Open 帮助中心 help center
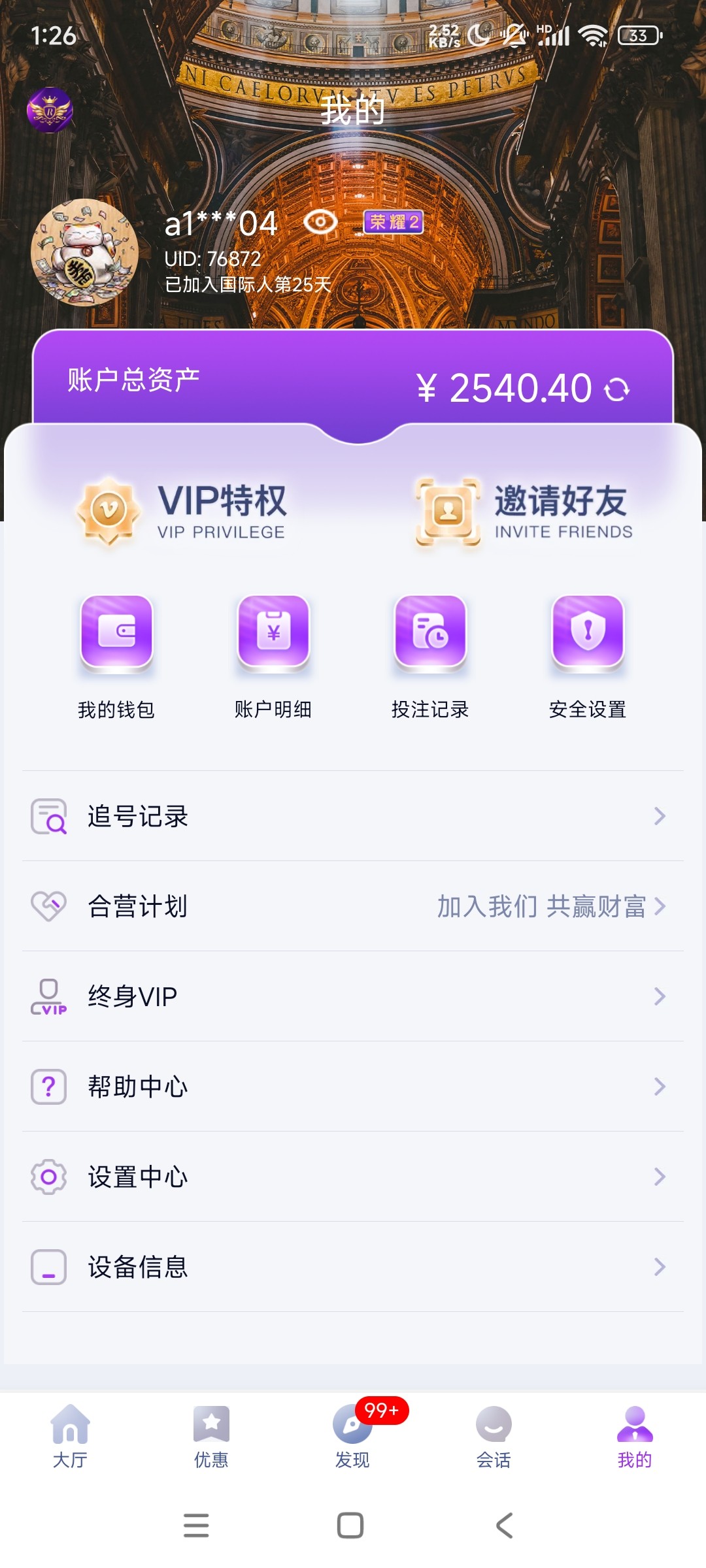706x1568 pixels. [x=353, y=1086]
